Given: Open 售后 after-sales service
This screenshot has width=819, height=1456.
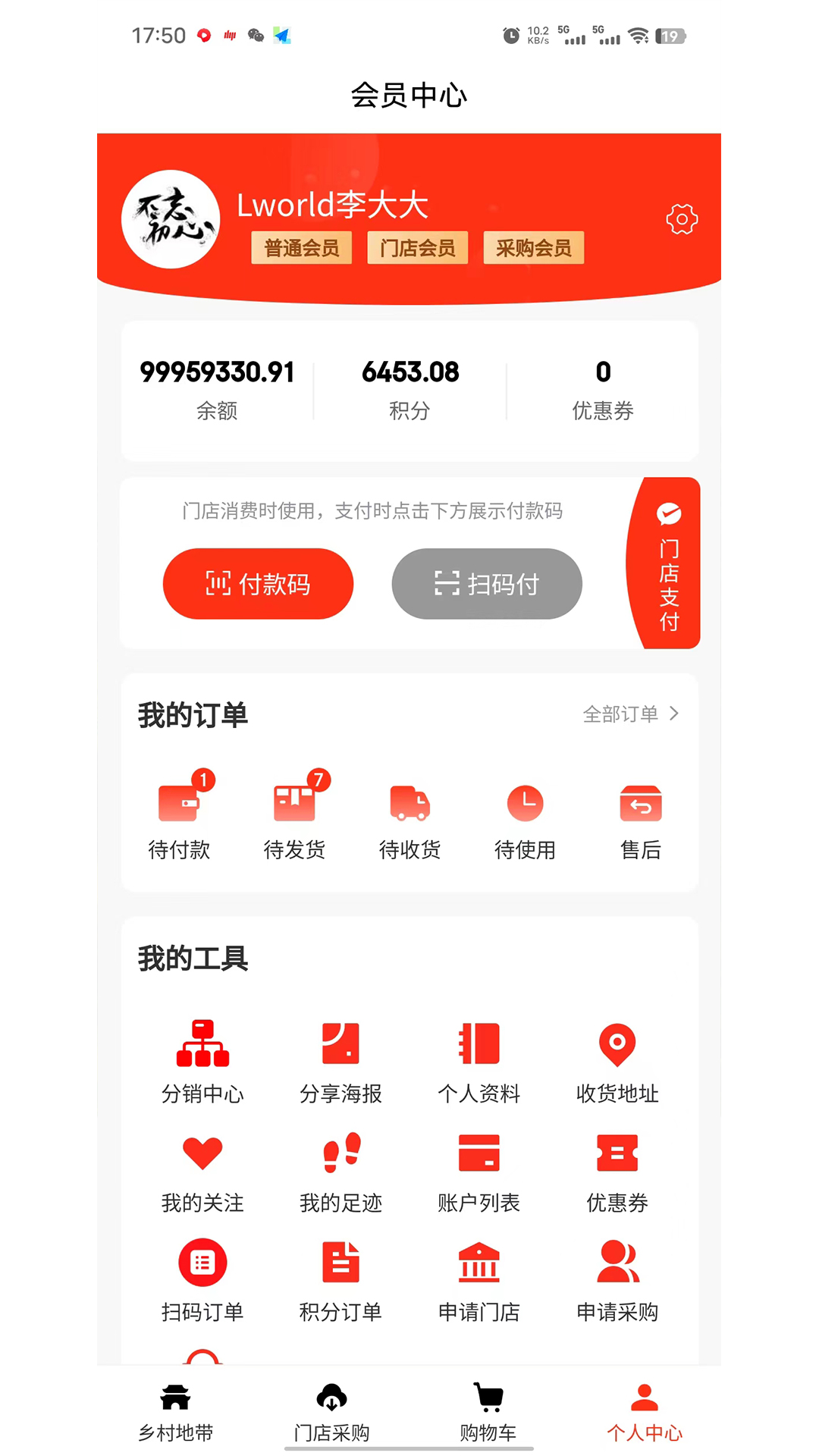Looking at the screenshot, I should pos(641,815).
